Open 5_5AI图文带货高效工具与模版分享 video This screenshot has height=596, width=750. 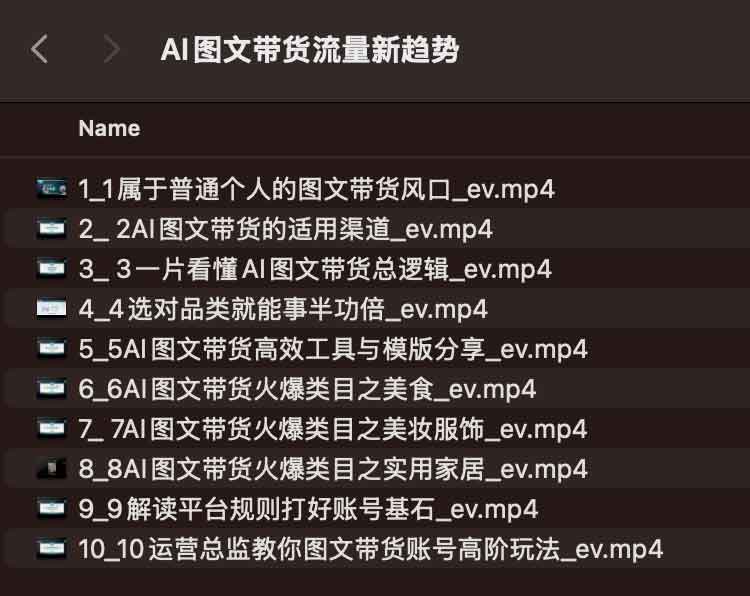[x=332, y=349]
